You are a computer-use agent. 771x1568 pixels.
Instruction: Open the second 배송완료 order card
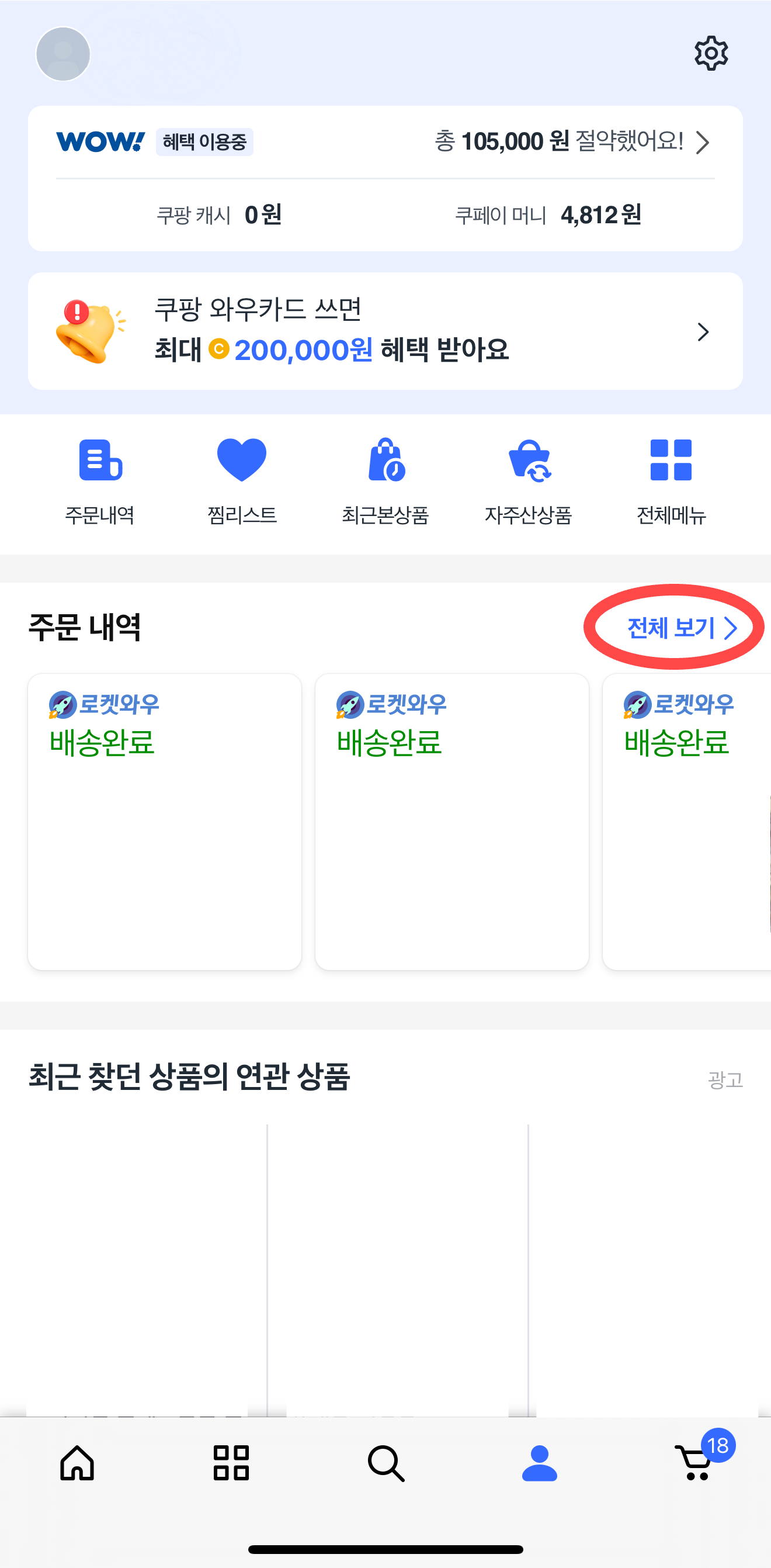tap(452, 822)
